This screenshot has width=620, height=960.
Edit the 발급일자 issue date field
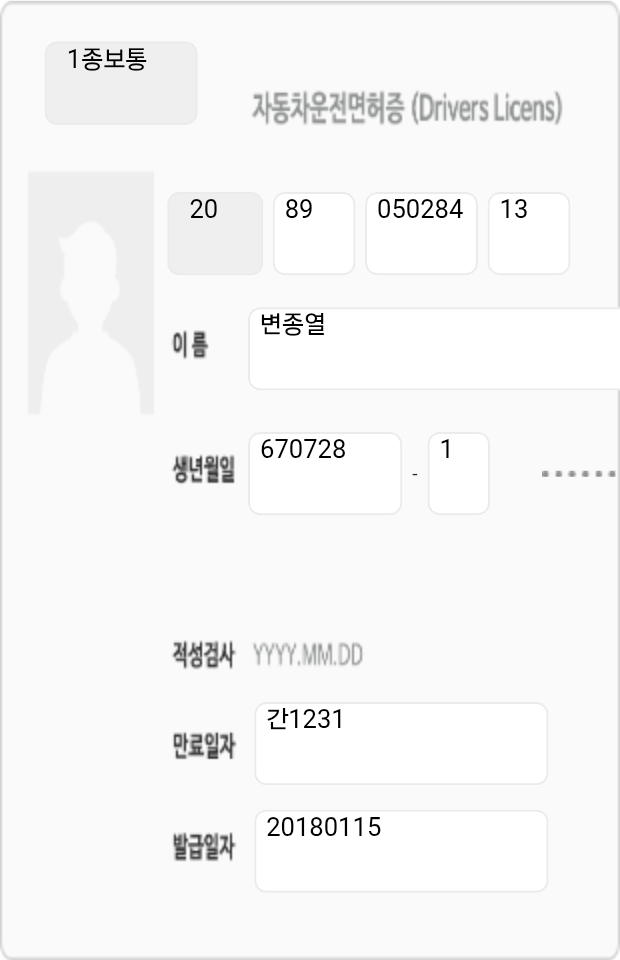click(x=400, y=850)
